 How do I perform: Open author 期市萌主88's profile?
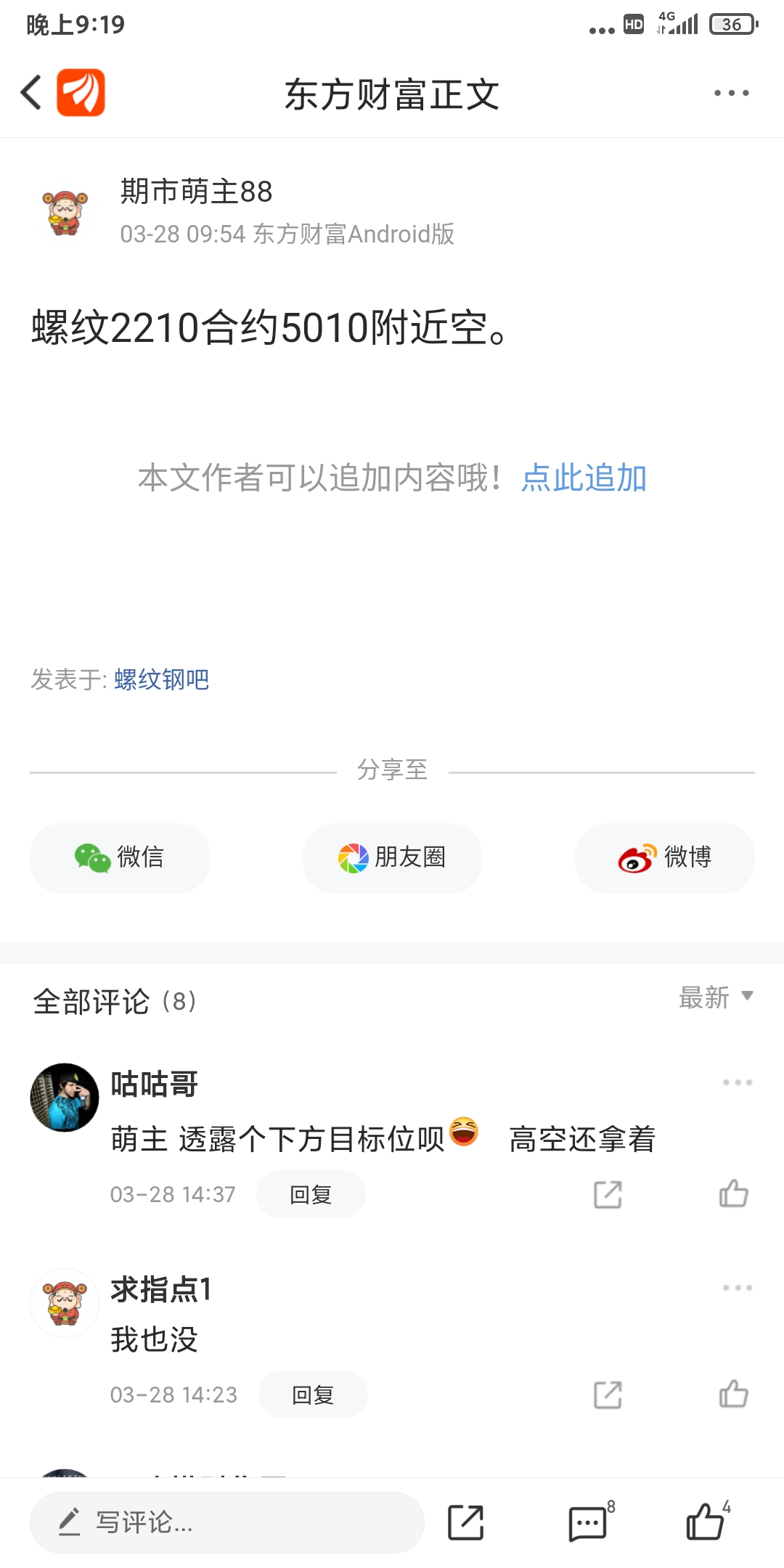pos(196,192)
